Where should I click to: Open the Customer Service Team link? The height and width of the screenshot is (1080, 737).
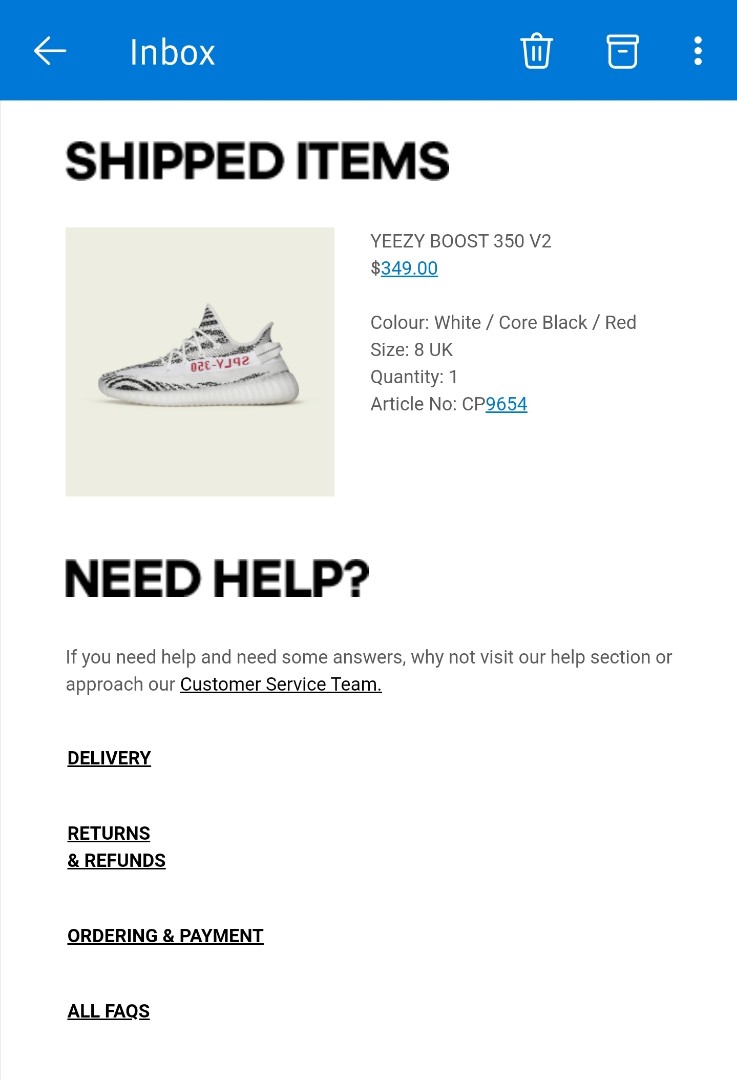[280, 685]
